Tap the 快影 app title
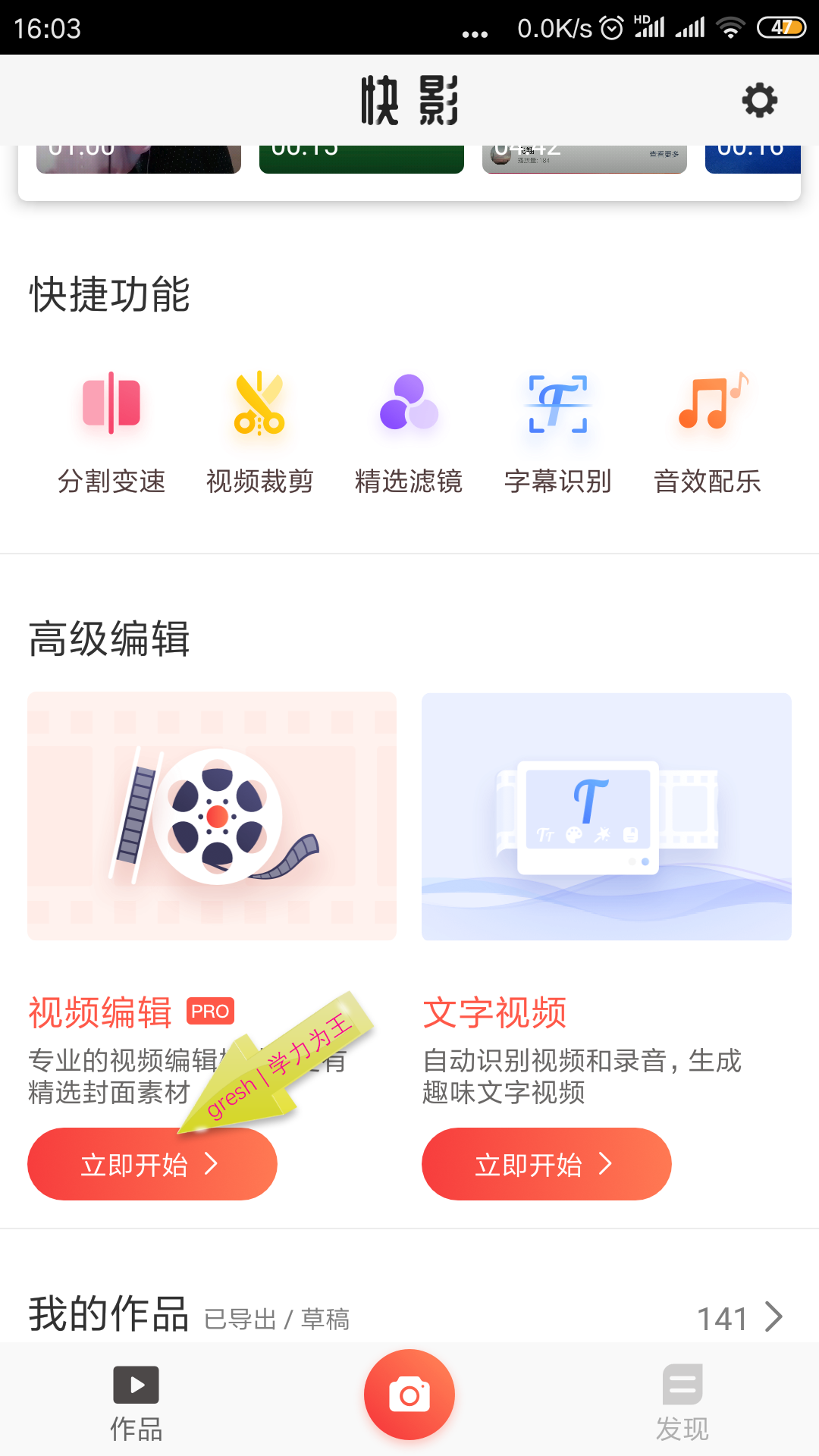 [x=409, y=99]
